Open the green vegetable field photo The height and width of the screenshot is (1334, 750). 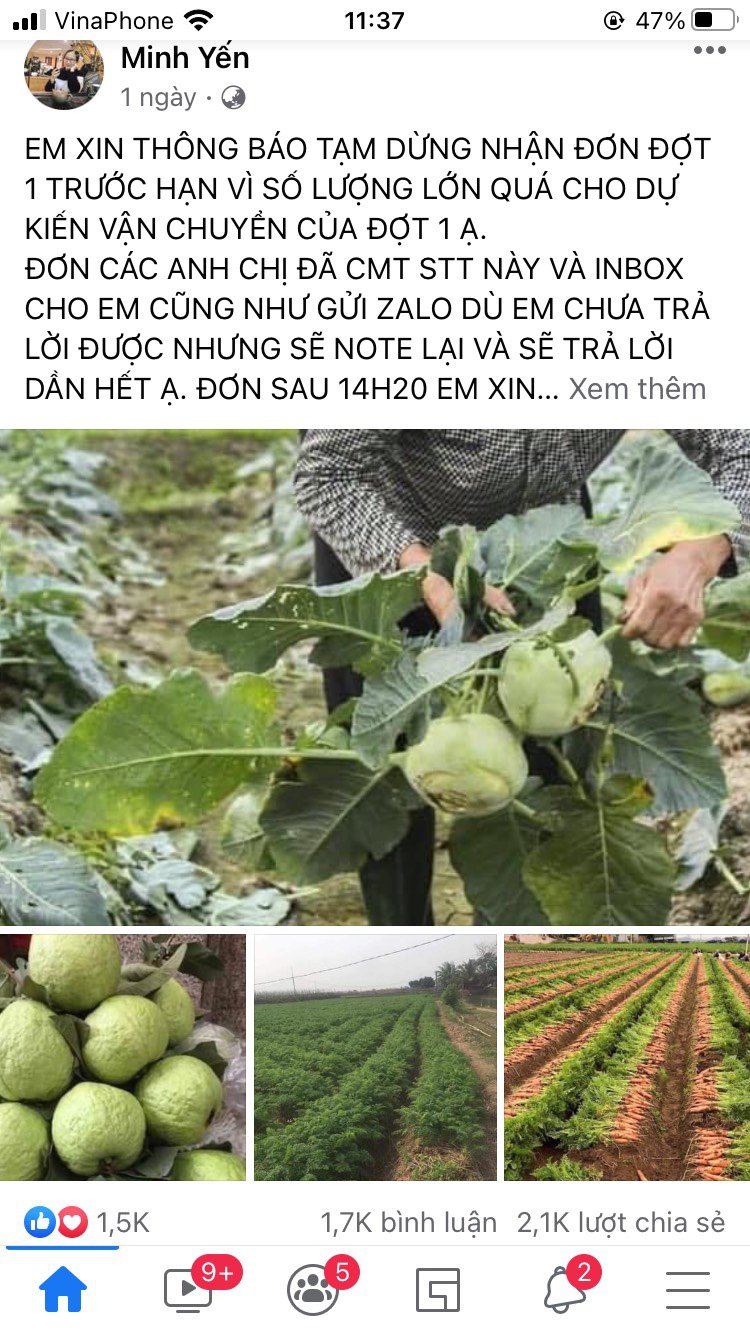(375, 1057)
